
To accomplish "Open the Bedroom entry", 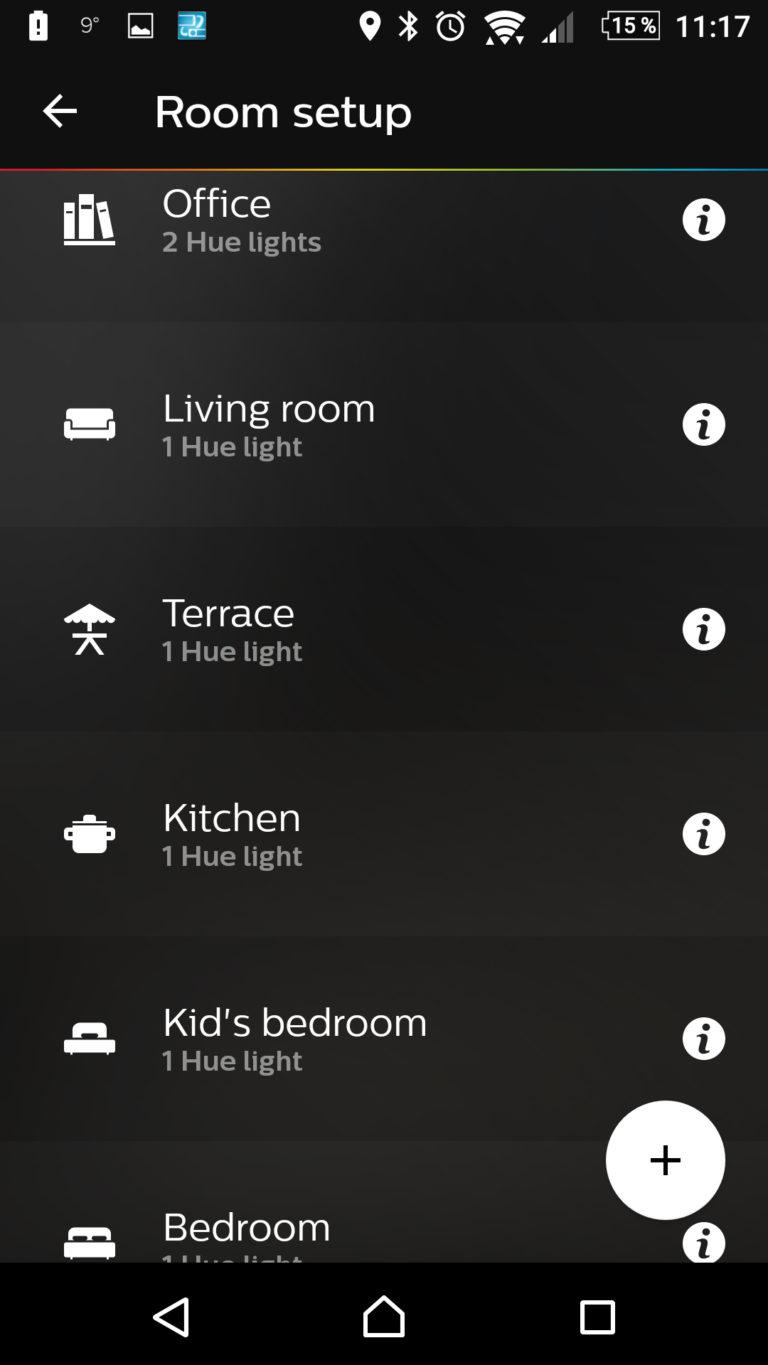I will pos(300,1202).
